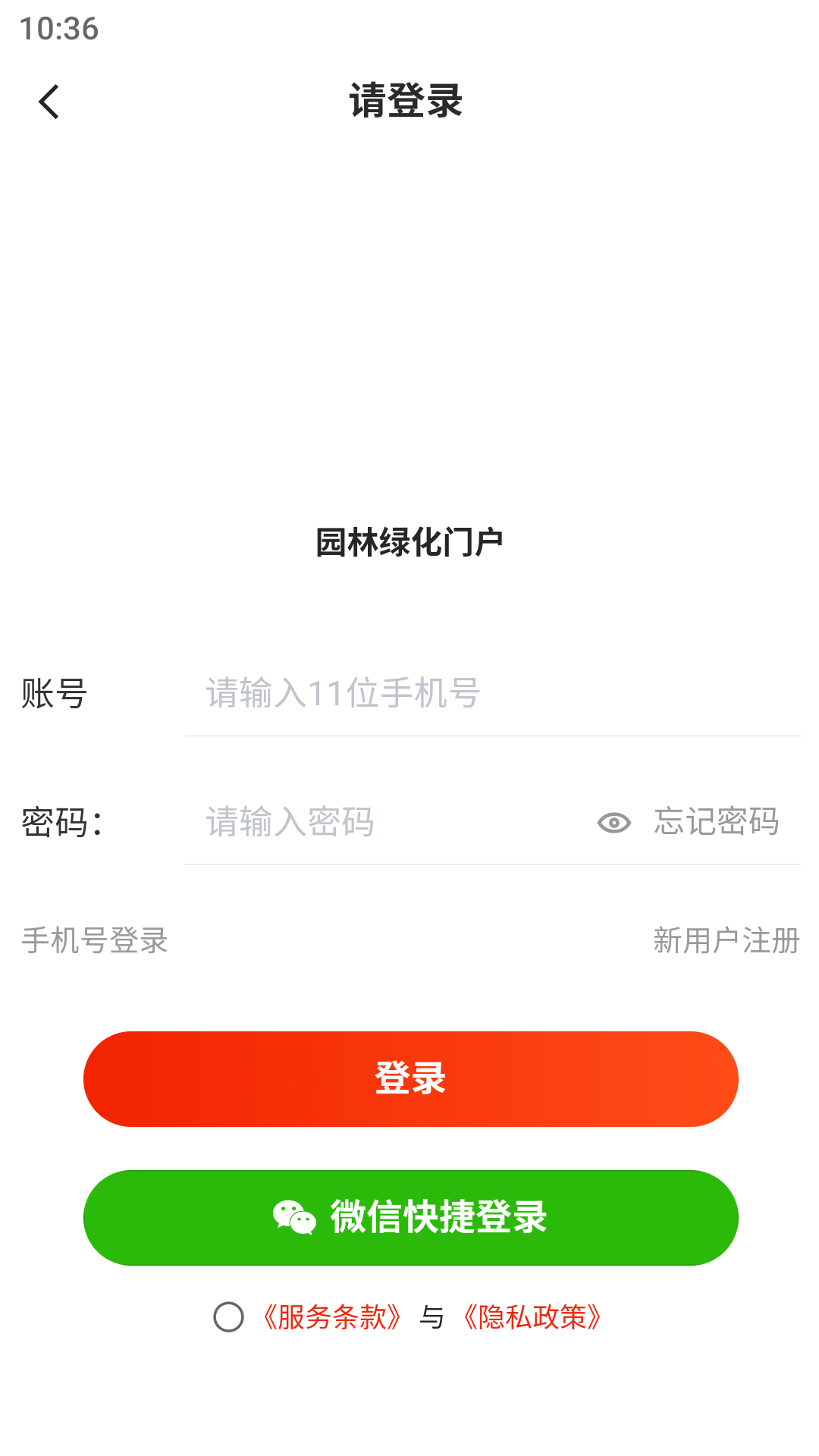Open 忘记密码 to reset password

(717, 822)
